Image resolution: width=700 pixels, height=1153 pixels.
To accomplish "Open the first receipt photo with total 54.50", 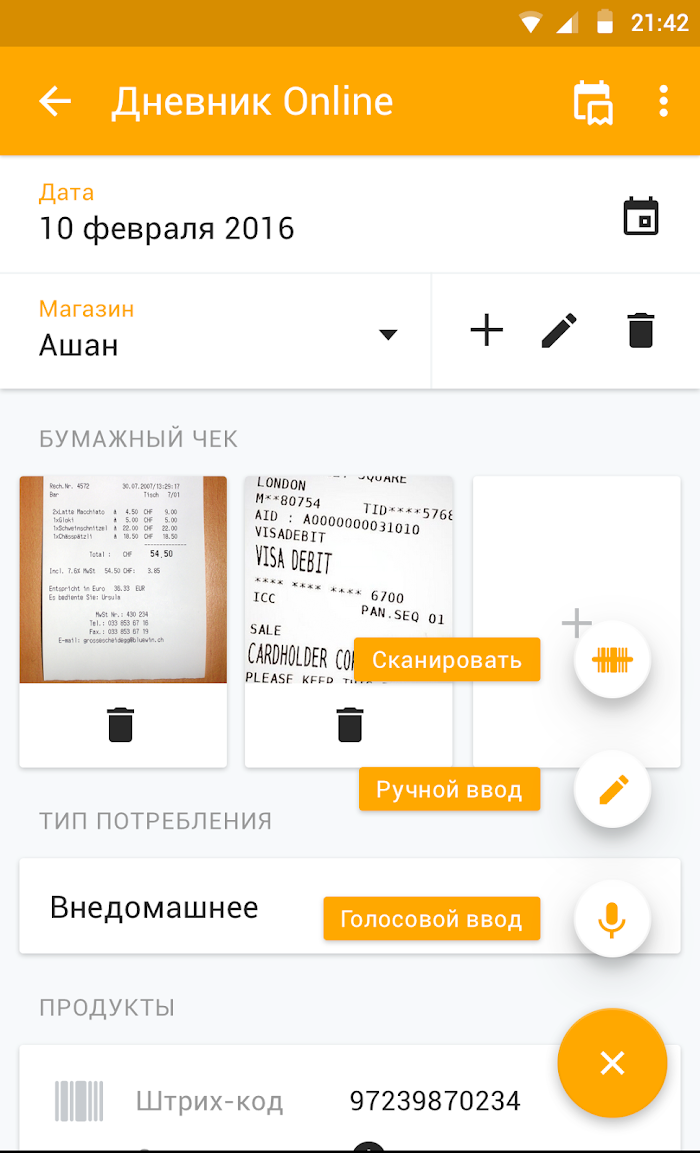I will click(123, 579).
